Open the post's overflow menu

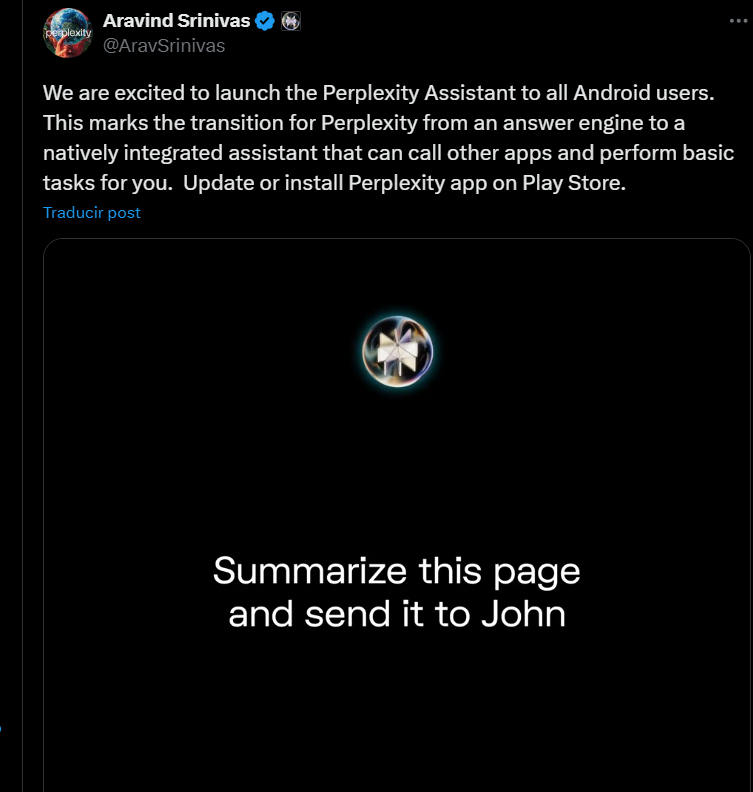pos(738,21)
